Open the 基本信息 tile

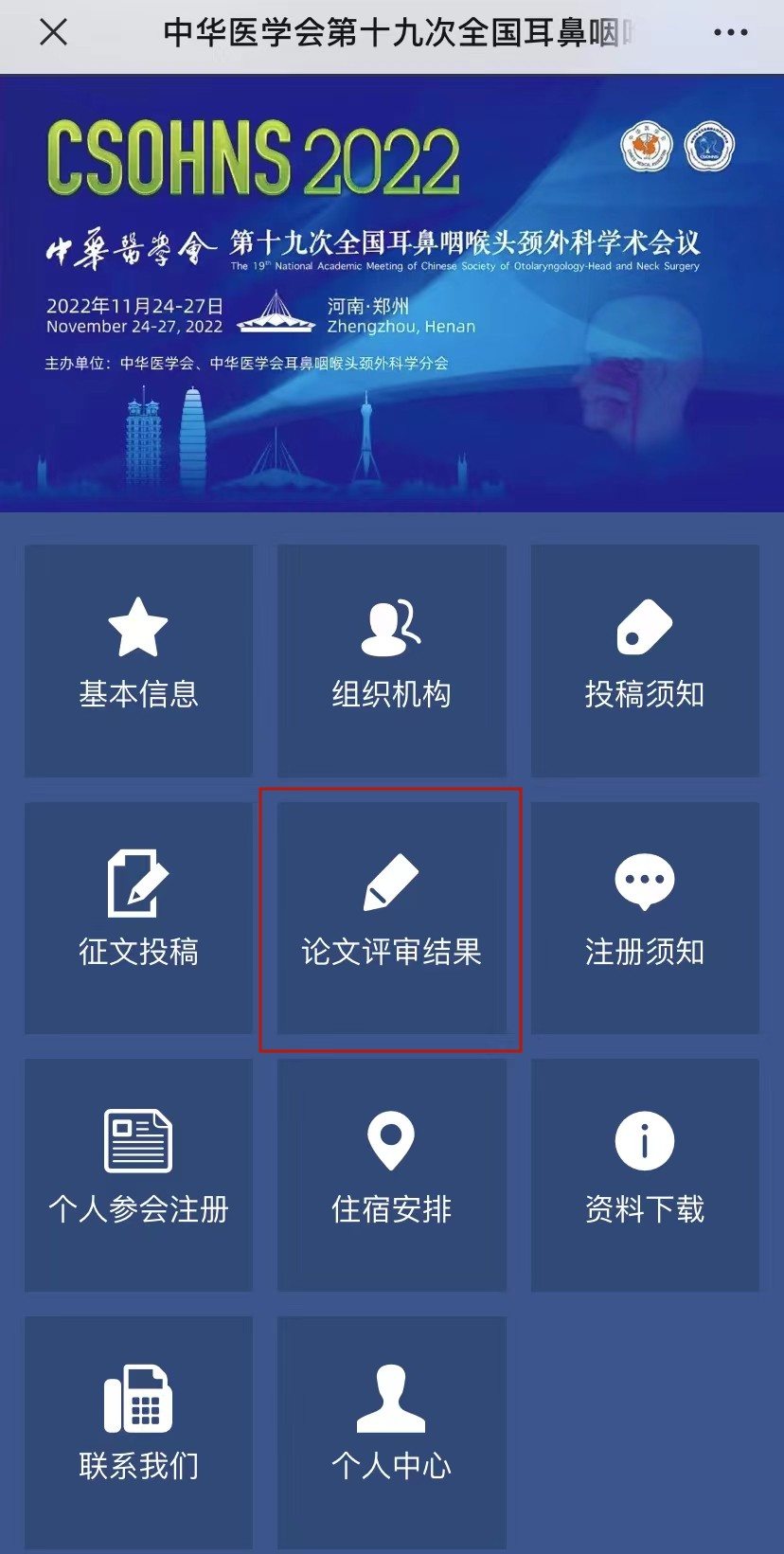[138, 660]
